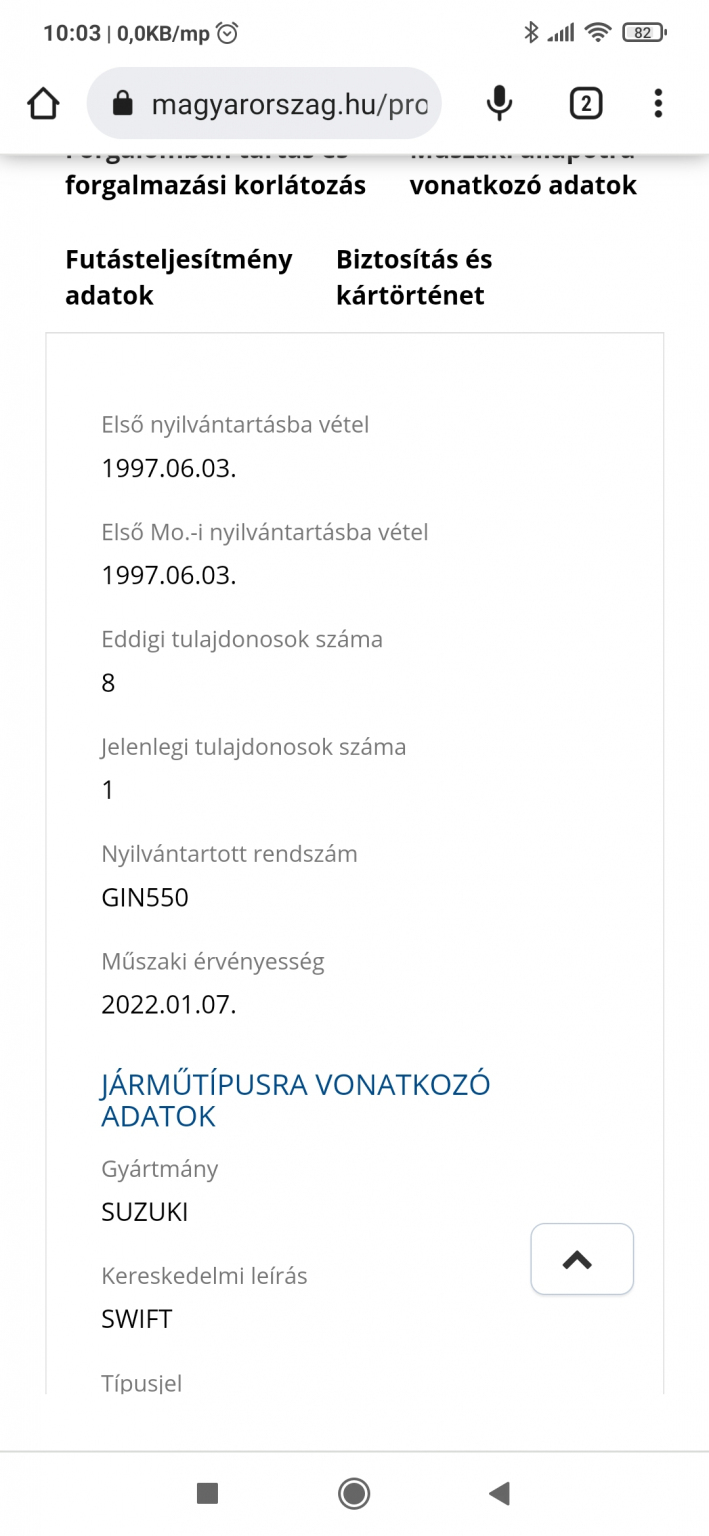Go back using system navigation
Image resolution: width=709 pixels, height=1536 pixels.
(x=499, y=1494)
